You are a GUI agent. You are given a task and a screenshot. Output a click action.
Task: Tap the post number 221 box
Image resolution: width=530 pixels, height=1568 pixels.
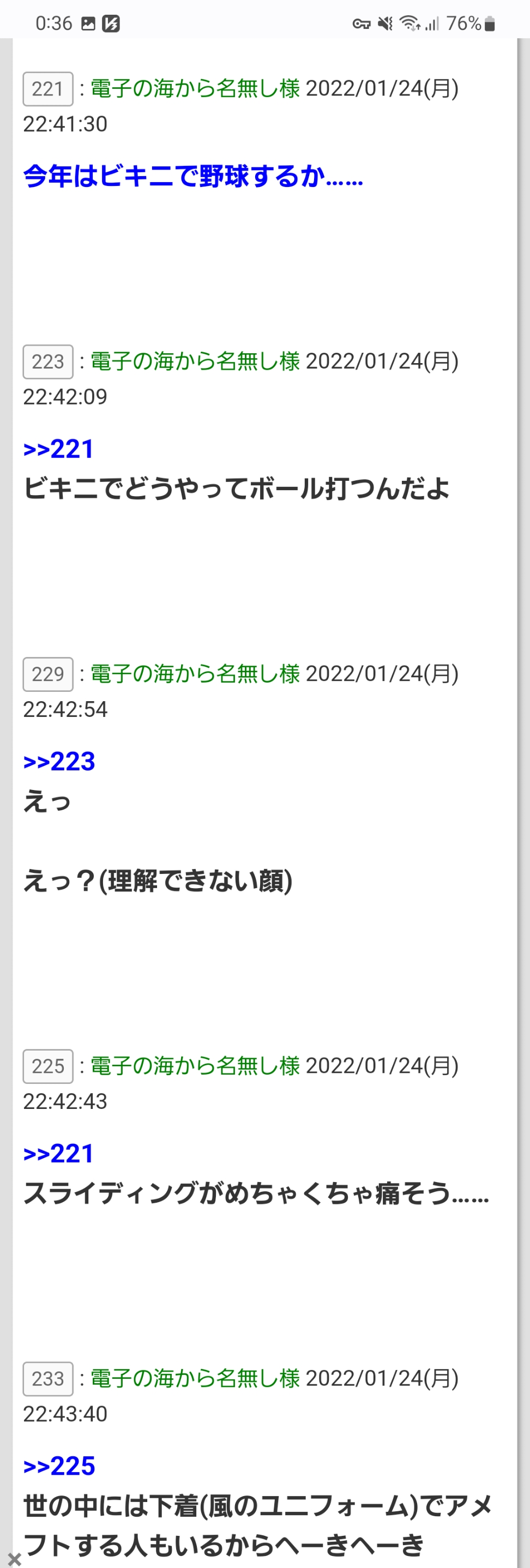pyautogui.click(x=47, y=89)
